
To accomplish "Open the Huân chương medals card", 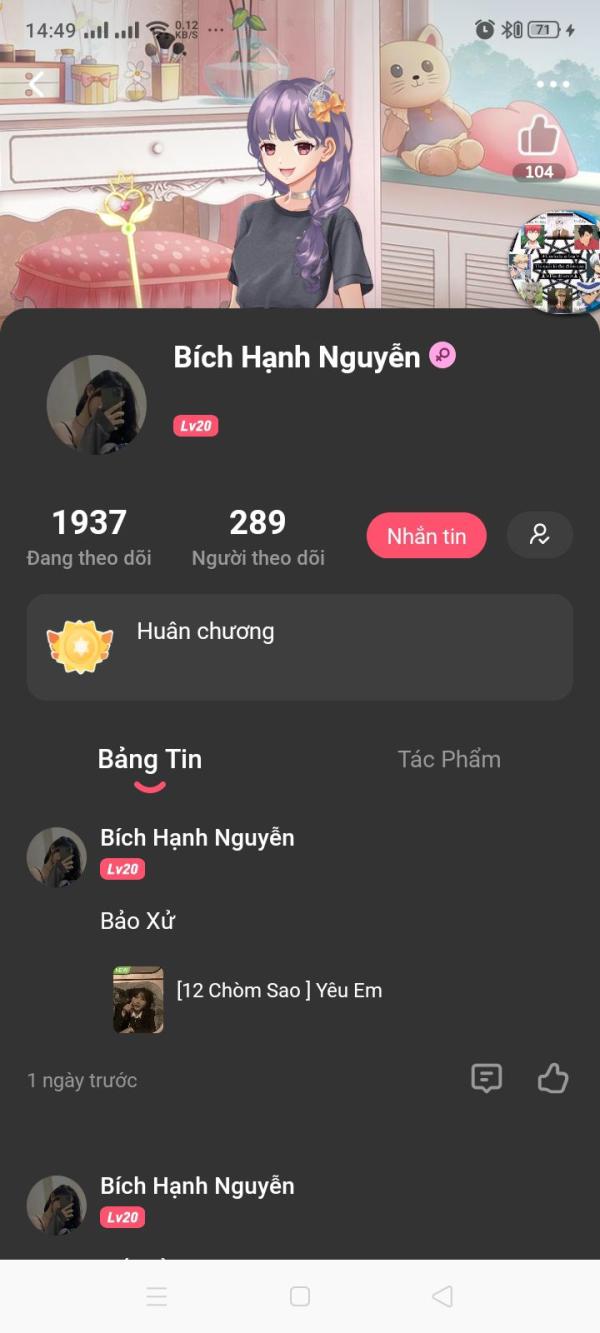I will click(x=300, y=647).
